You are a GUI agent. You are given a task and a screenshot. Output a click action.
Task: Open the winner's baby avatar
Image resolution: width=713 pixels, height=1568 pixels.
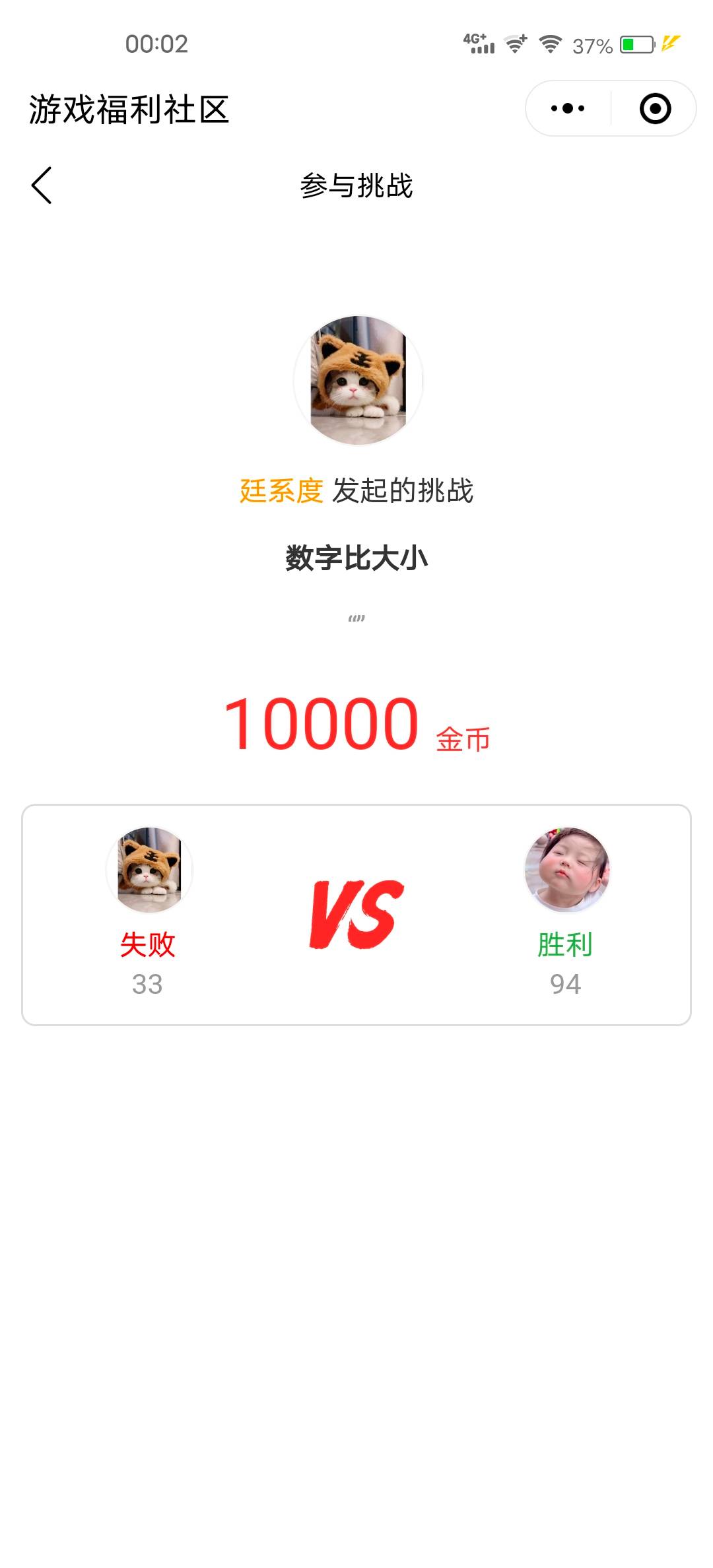pyautogui.click(x=566, y=869)
